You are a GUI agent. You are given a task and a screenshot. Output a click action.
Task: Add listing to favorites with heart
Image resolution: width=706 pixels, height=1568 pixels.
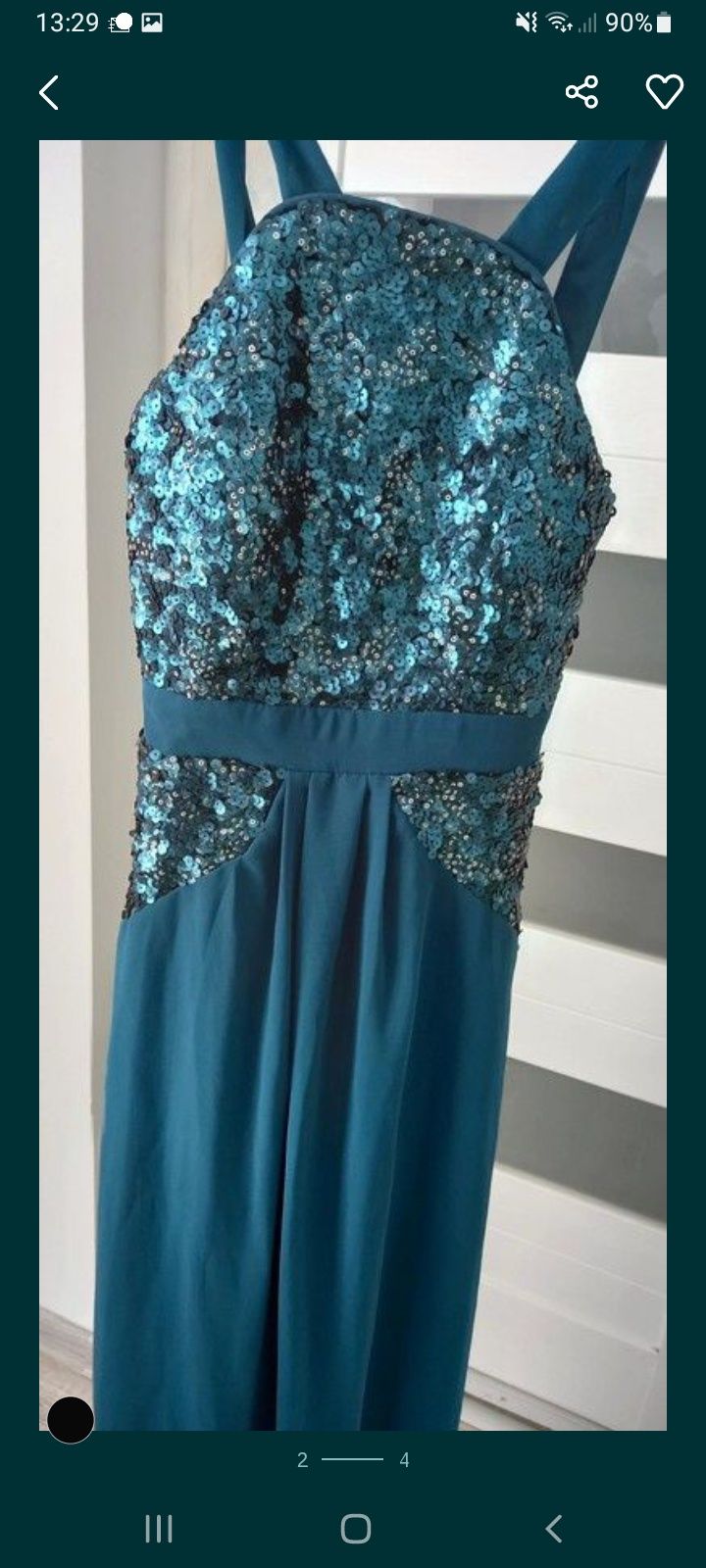tap(664, 92)
